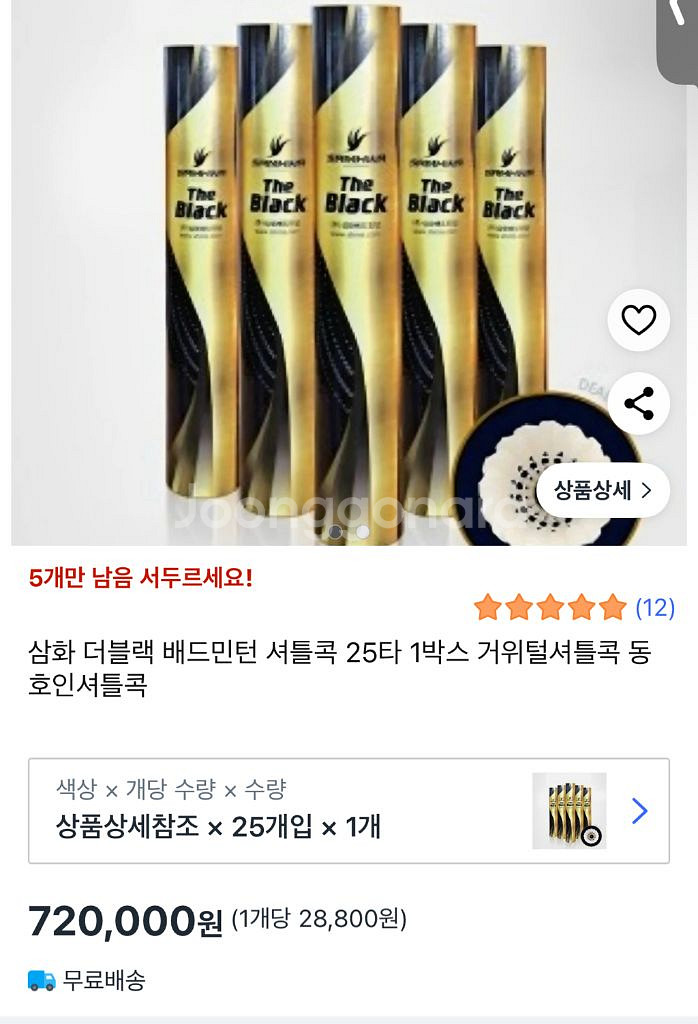Open the 상품상세 product details
This screenshot has height=1024, width=698.
pyautogui.click(x=603, y=490)
